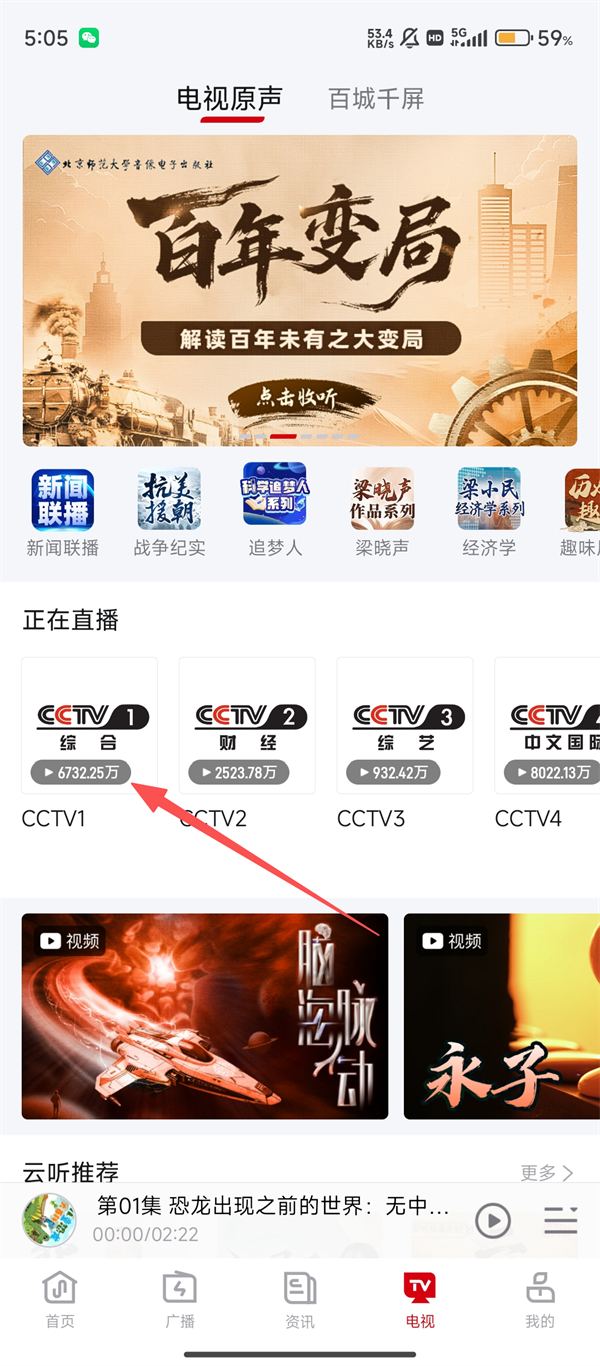The width and height of the screenshot is (600, 1366).
Task: Watch CCTV2 财经 live stream
Action: (x=247, y=726)
